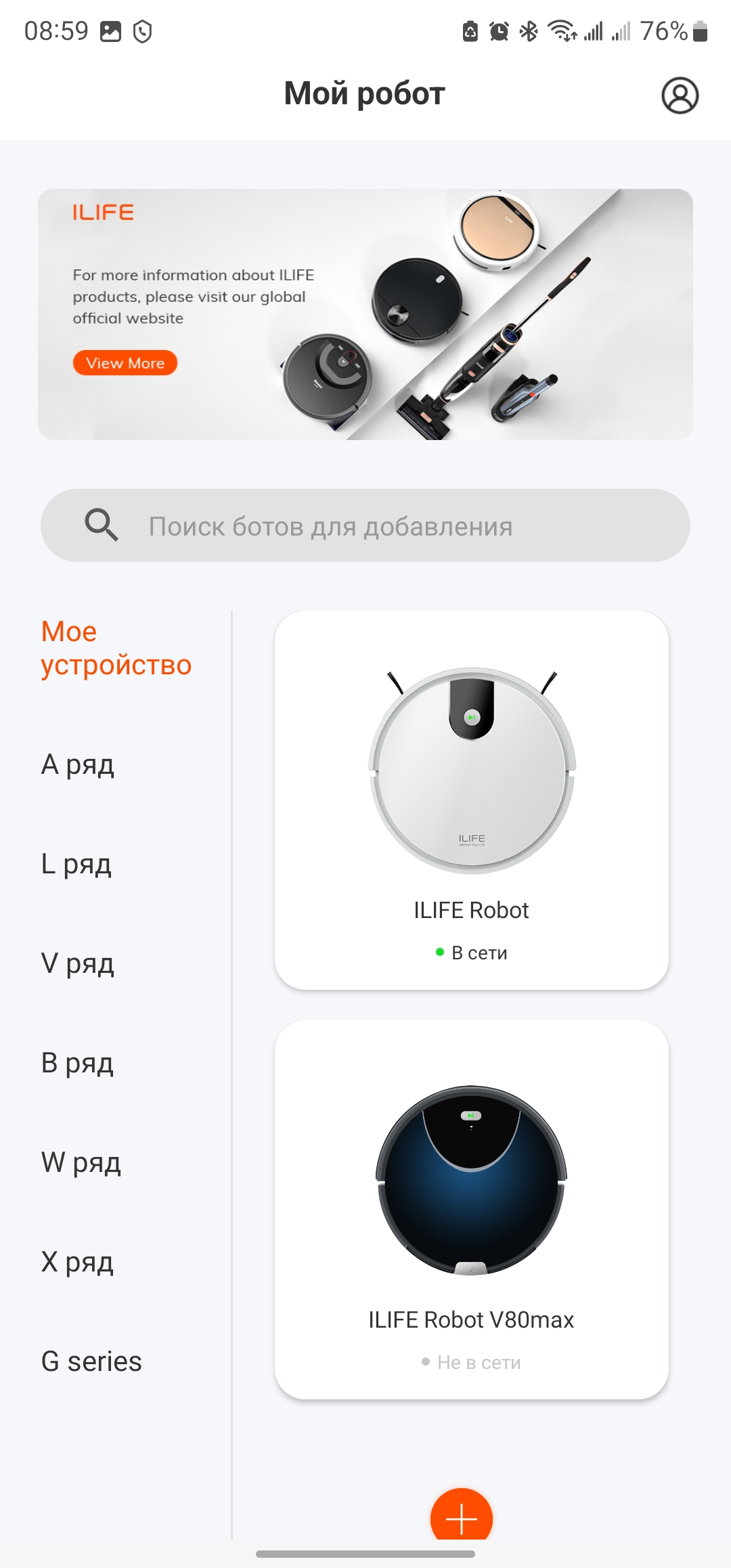The image size is (731, 1568).
Task: View the G series category
Action: click(x=92, y=1362)
